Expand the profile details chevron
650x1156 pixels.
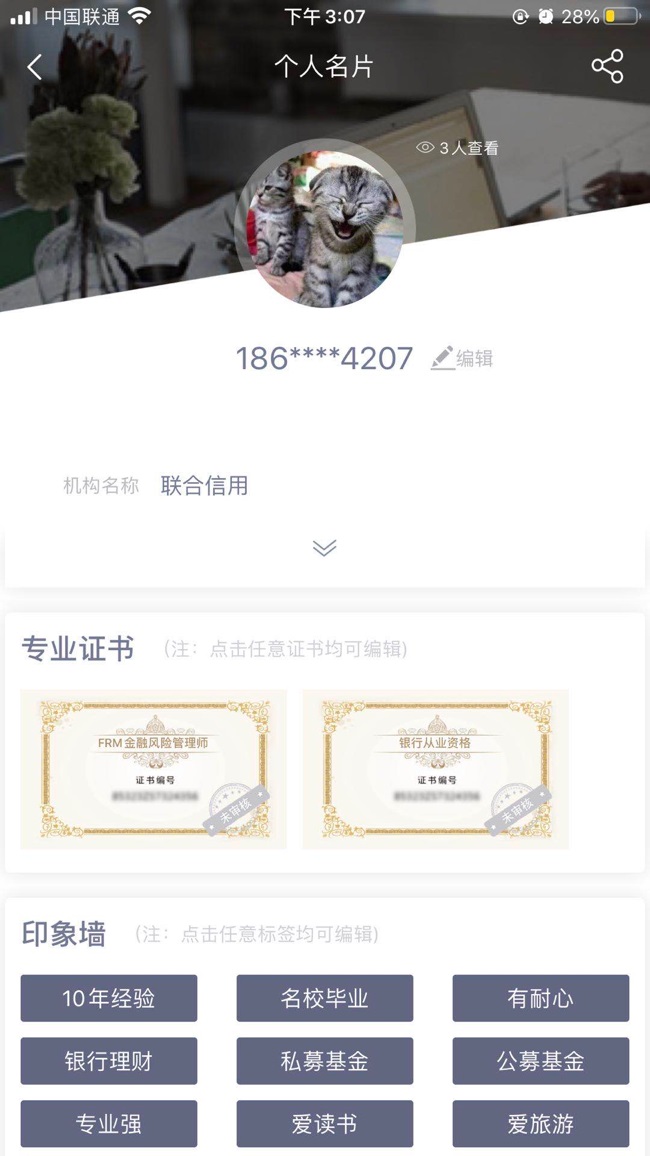click(324, 547)
